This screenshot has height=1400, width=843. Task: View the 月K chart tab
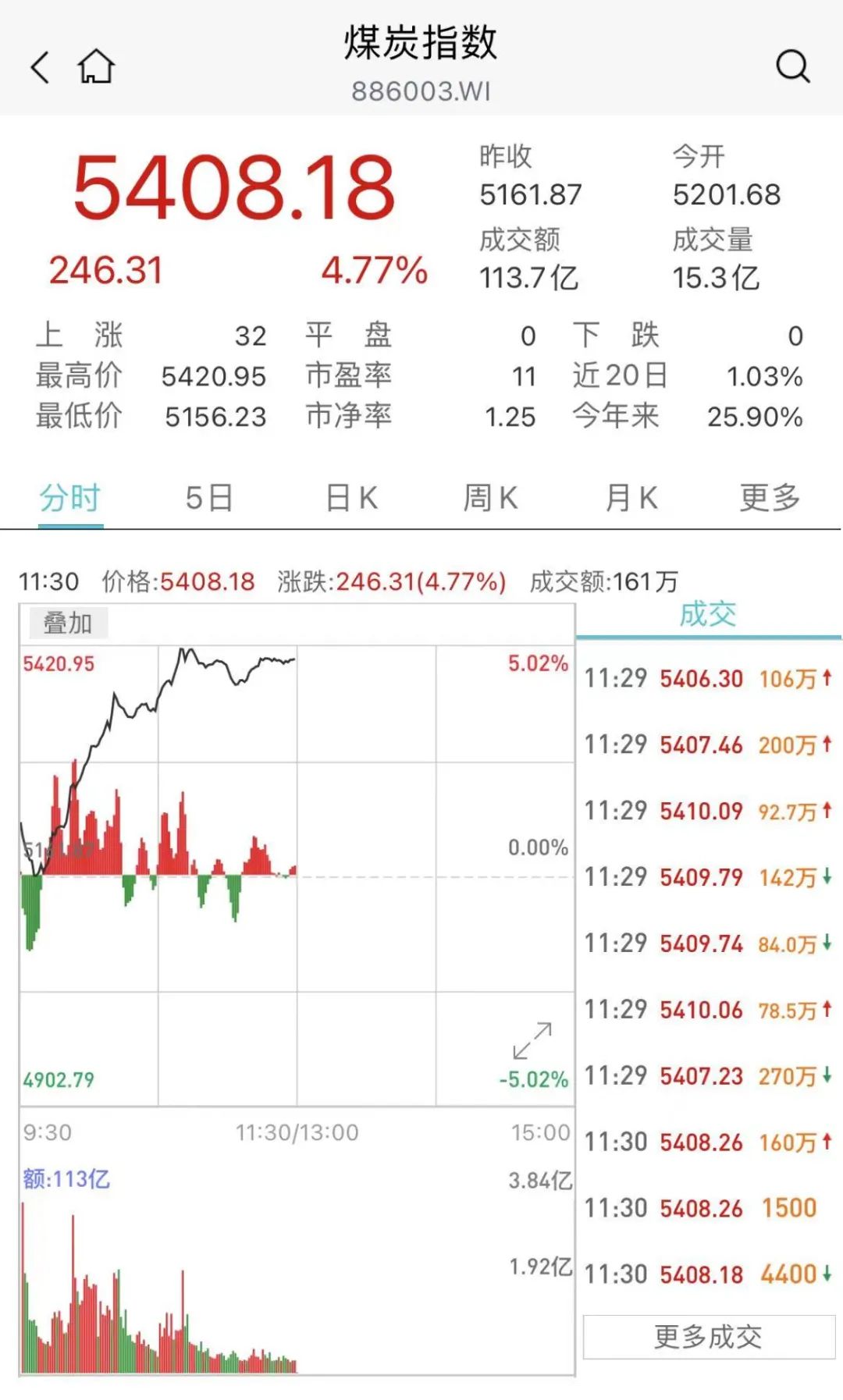click(631, 498)
